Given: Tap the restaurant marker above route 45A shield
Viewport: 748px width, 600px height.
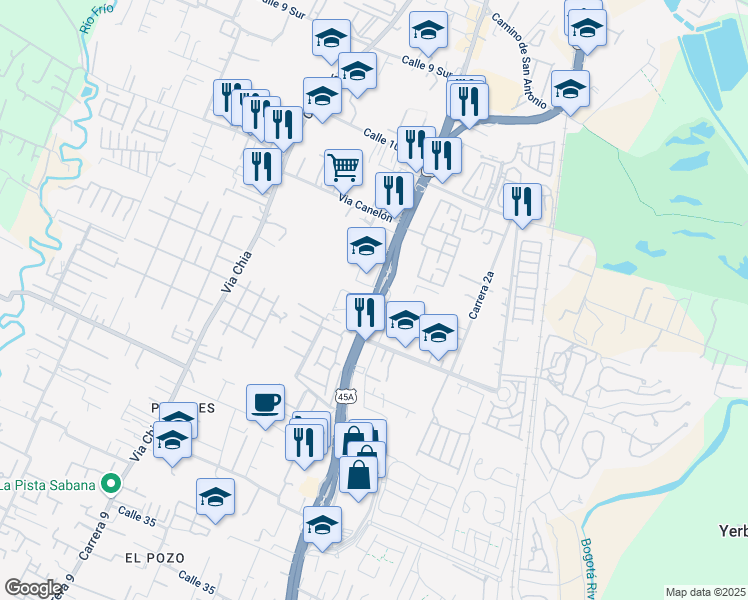Looking at the screenshot, I should click(x=365, y=312).
